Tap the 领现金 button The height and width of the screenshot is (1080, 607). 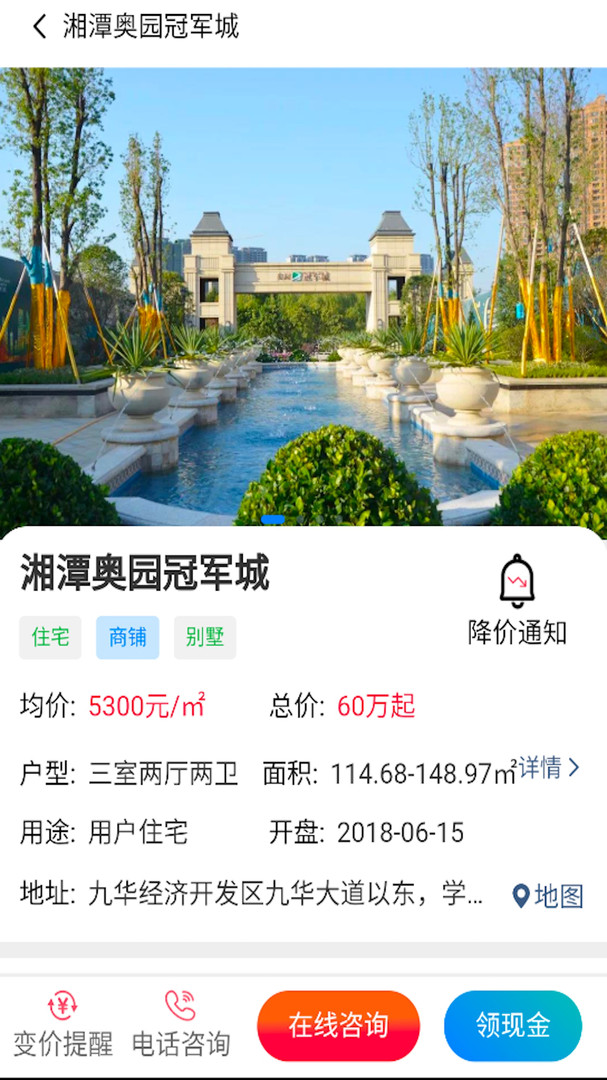(513, 1026)
